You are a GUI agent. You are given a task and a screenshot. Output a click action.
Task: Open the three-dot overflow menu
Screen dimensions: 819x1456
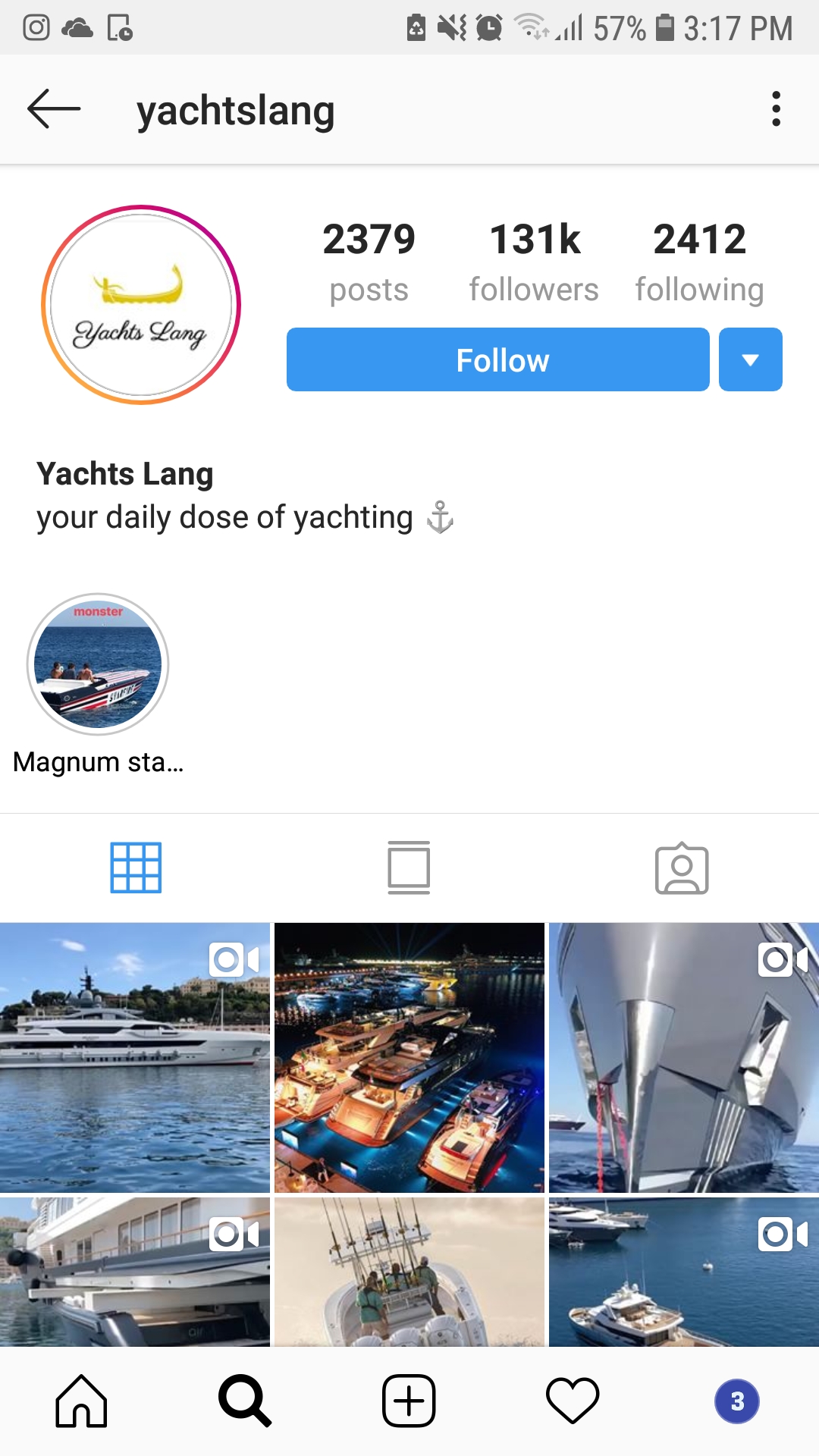tap(775, 109)
